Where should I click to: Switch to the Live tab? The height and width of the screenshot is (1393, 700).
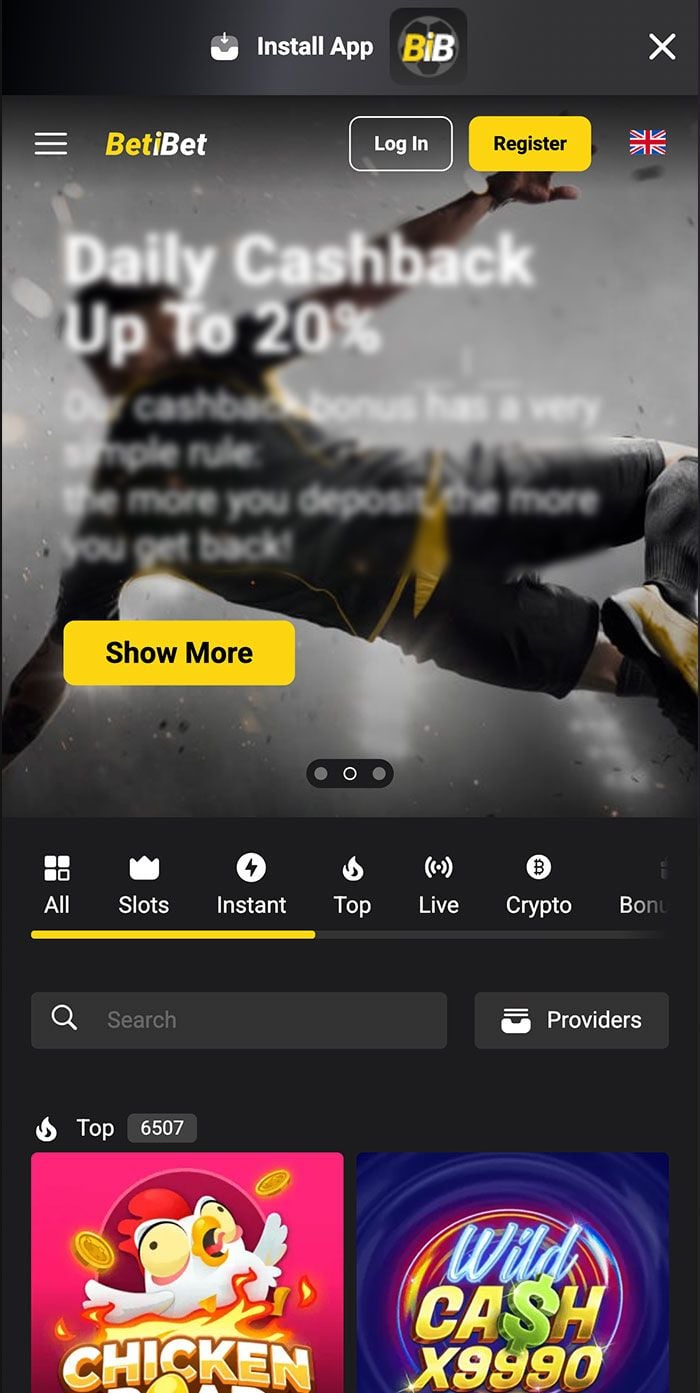438,886
